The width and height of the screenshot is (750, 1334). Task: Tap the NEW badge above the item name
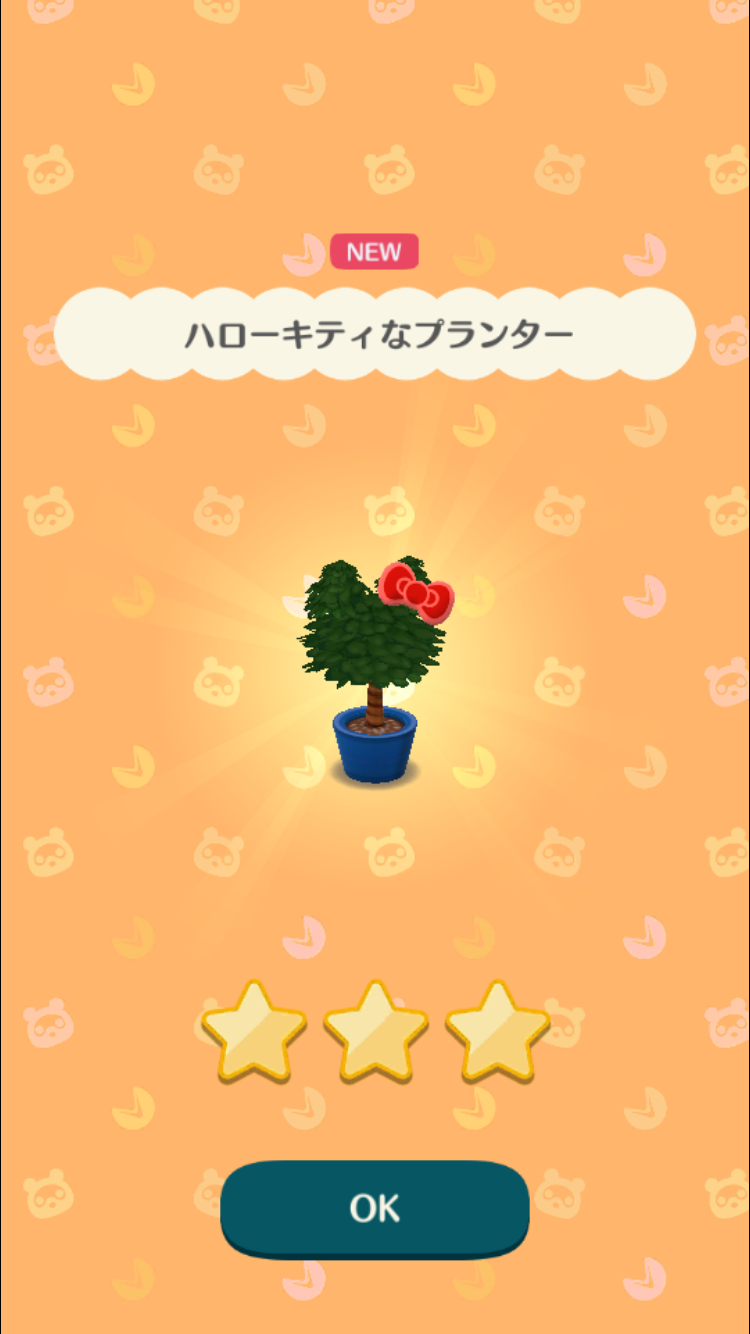coord(373,251)
